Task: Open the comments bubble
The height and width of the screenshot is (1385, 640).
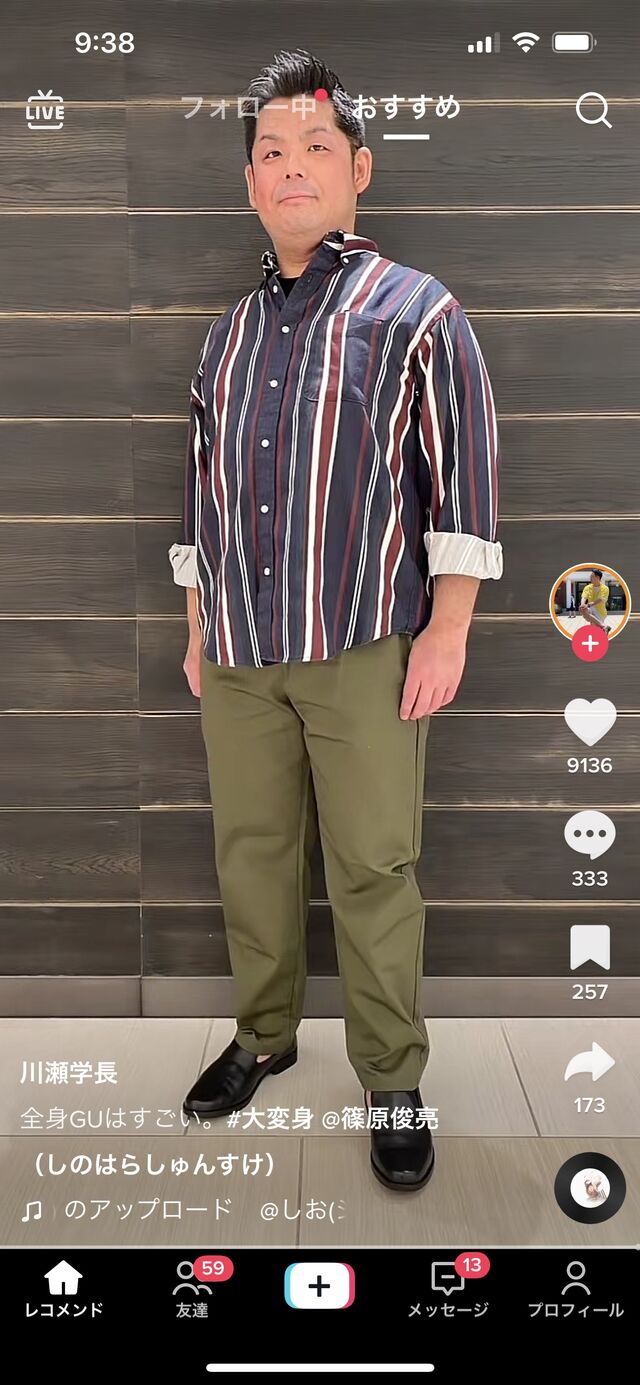Action: 590,835
